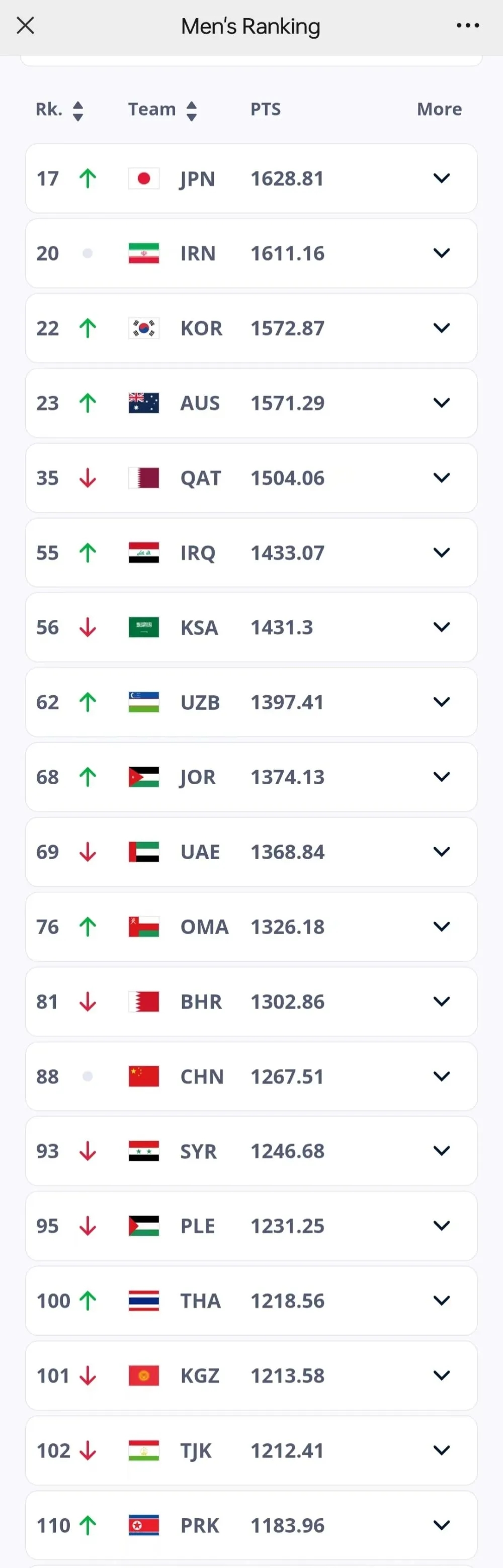Viewport: 503px width, 1568px height.
Task: Open the three-dot overflow menu
Action: [468, 26]
